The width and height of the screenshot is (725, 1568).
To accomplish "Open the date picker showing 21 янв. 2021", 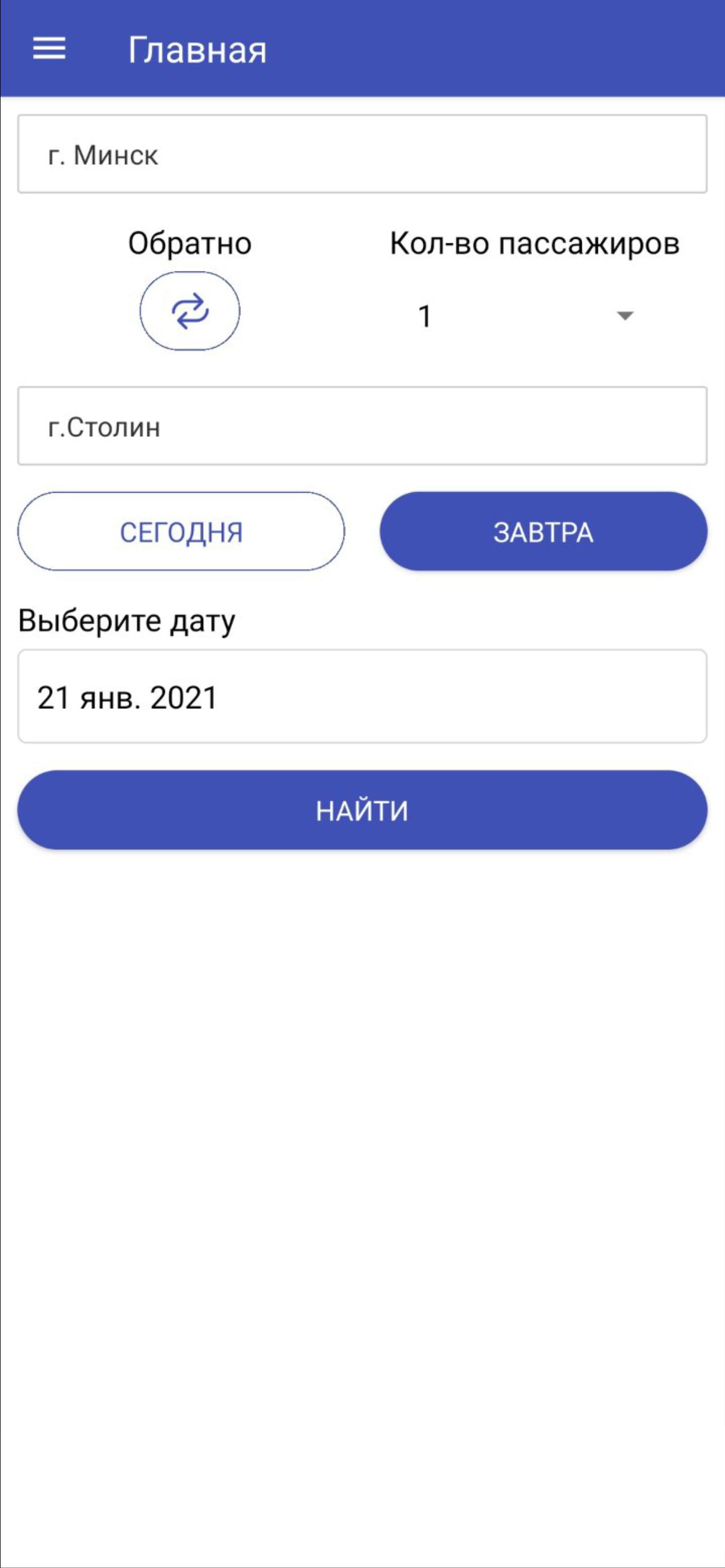I will pos(362,697).
